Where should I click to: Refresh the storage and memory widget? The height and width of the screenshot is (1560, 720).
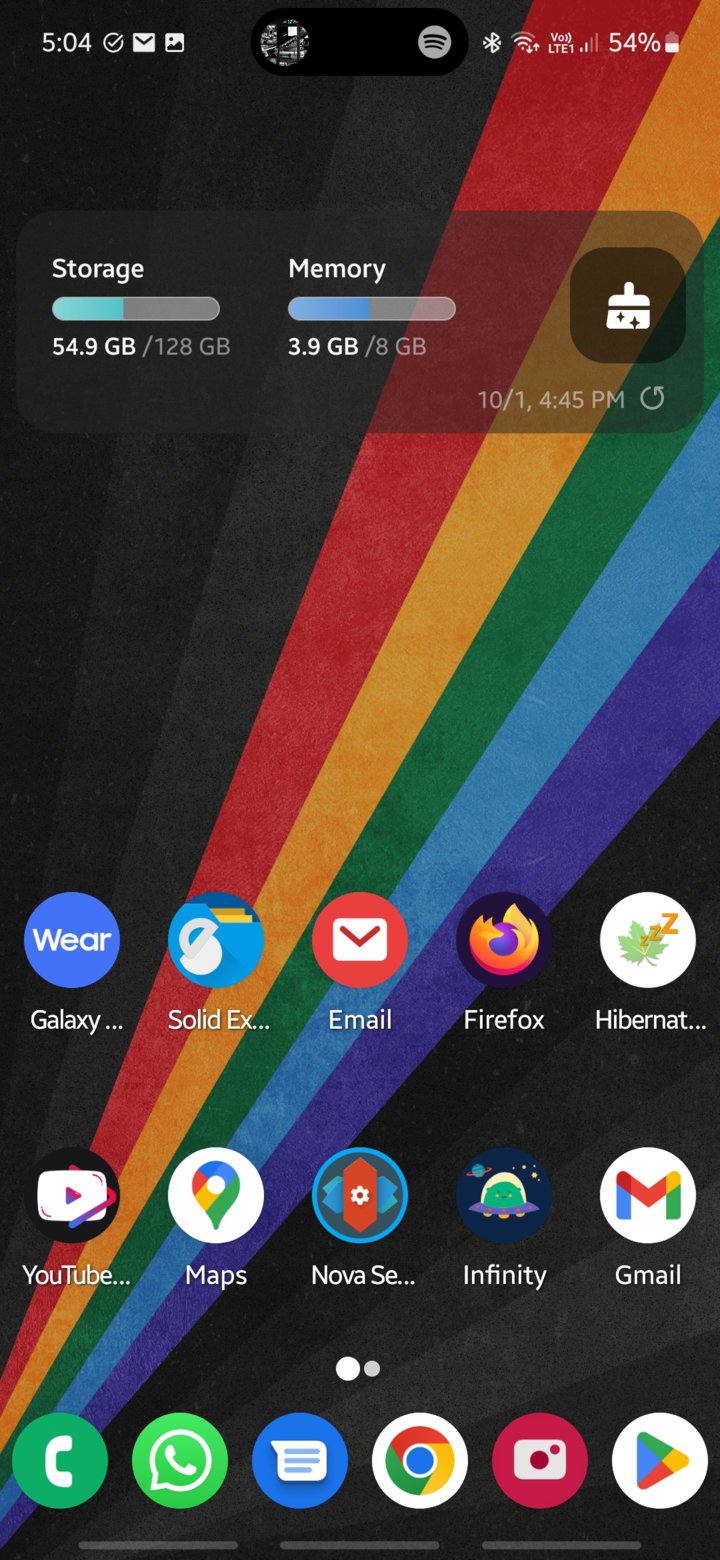point(652,398)
